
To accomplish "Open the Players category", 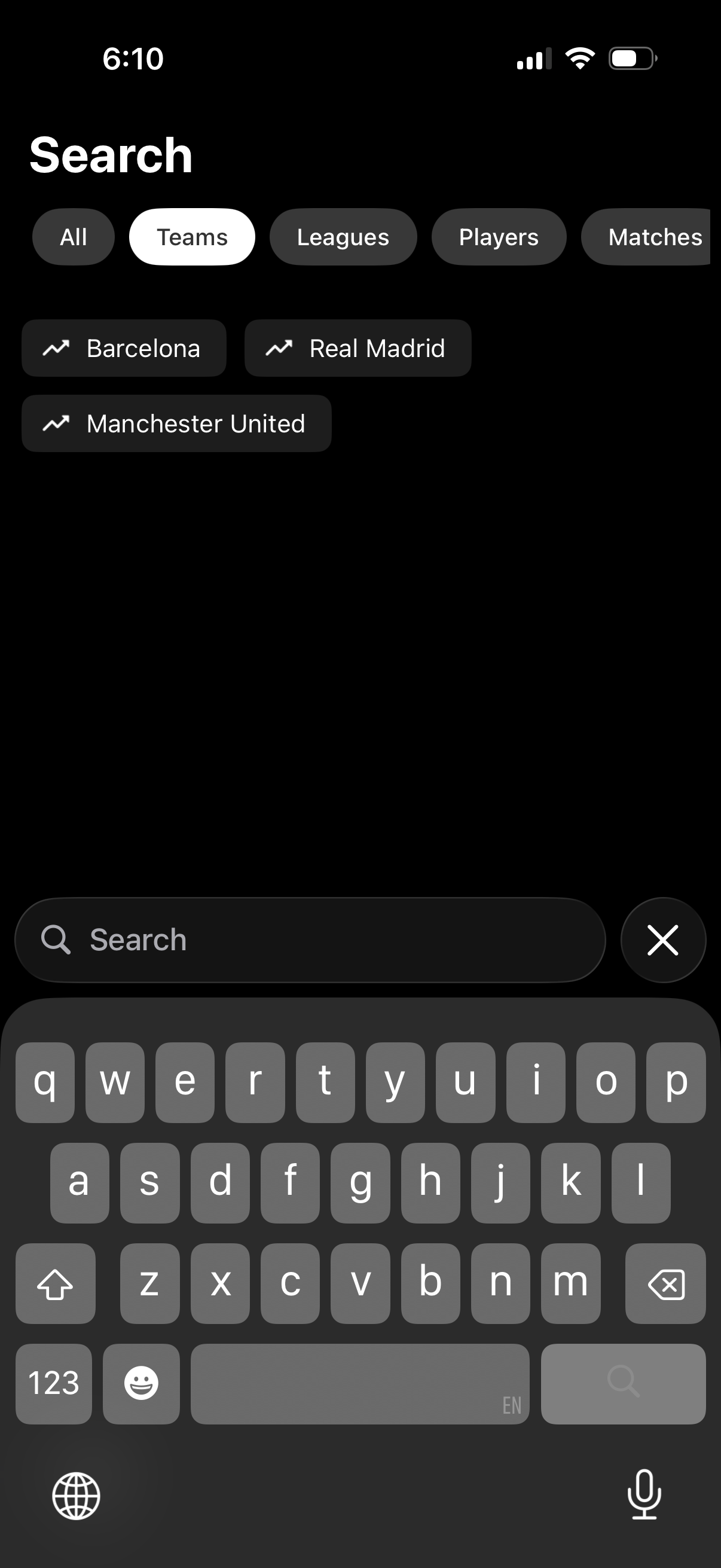I will [499, 237].
